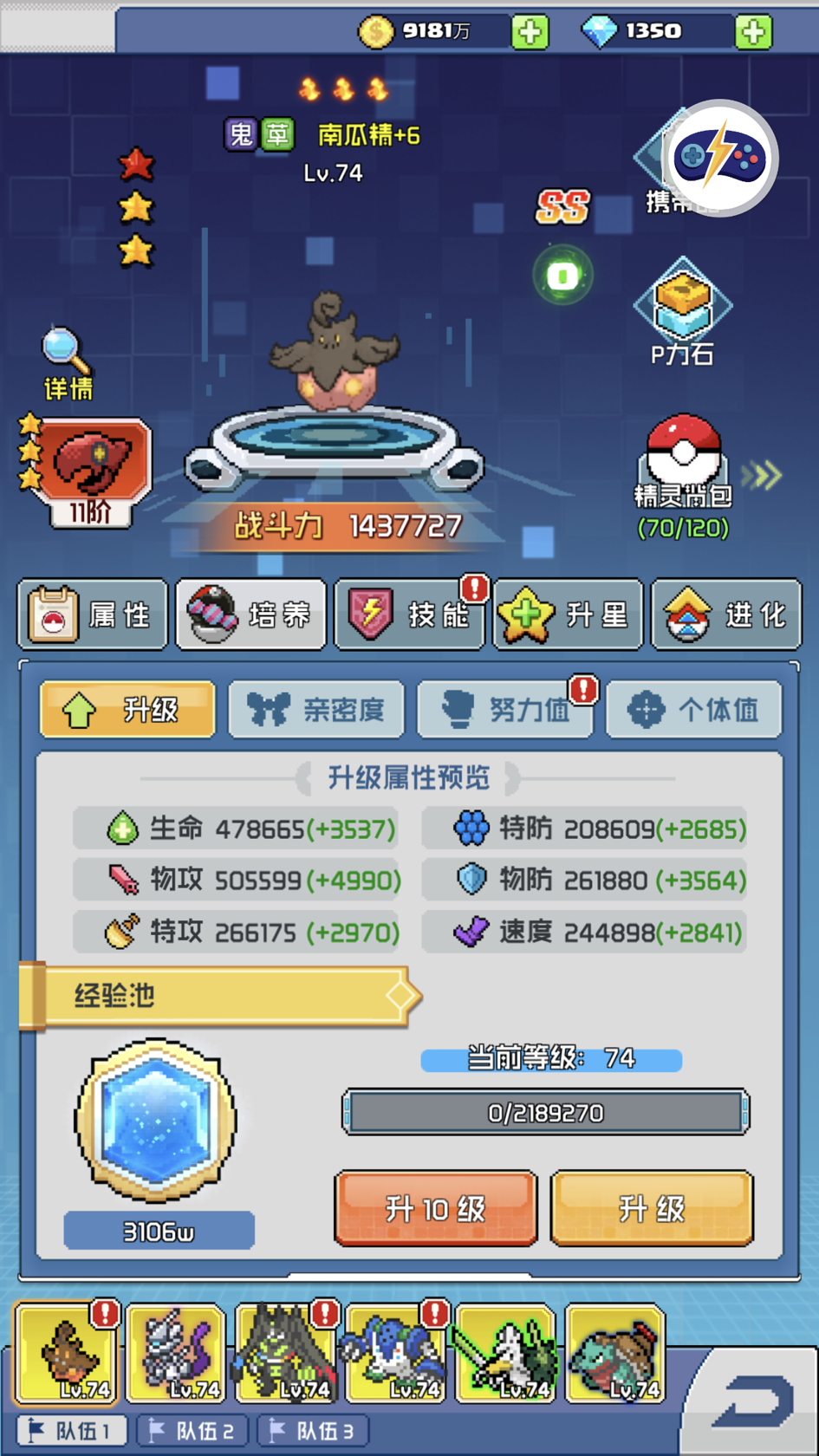This screenshot has width=819, height=1456.
Task: Tap the 升级 level up button
Action: tap(652, 1208)
